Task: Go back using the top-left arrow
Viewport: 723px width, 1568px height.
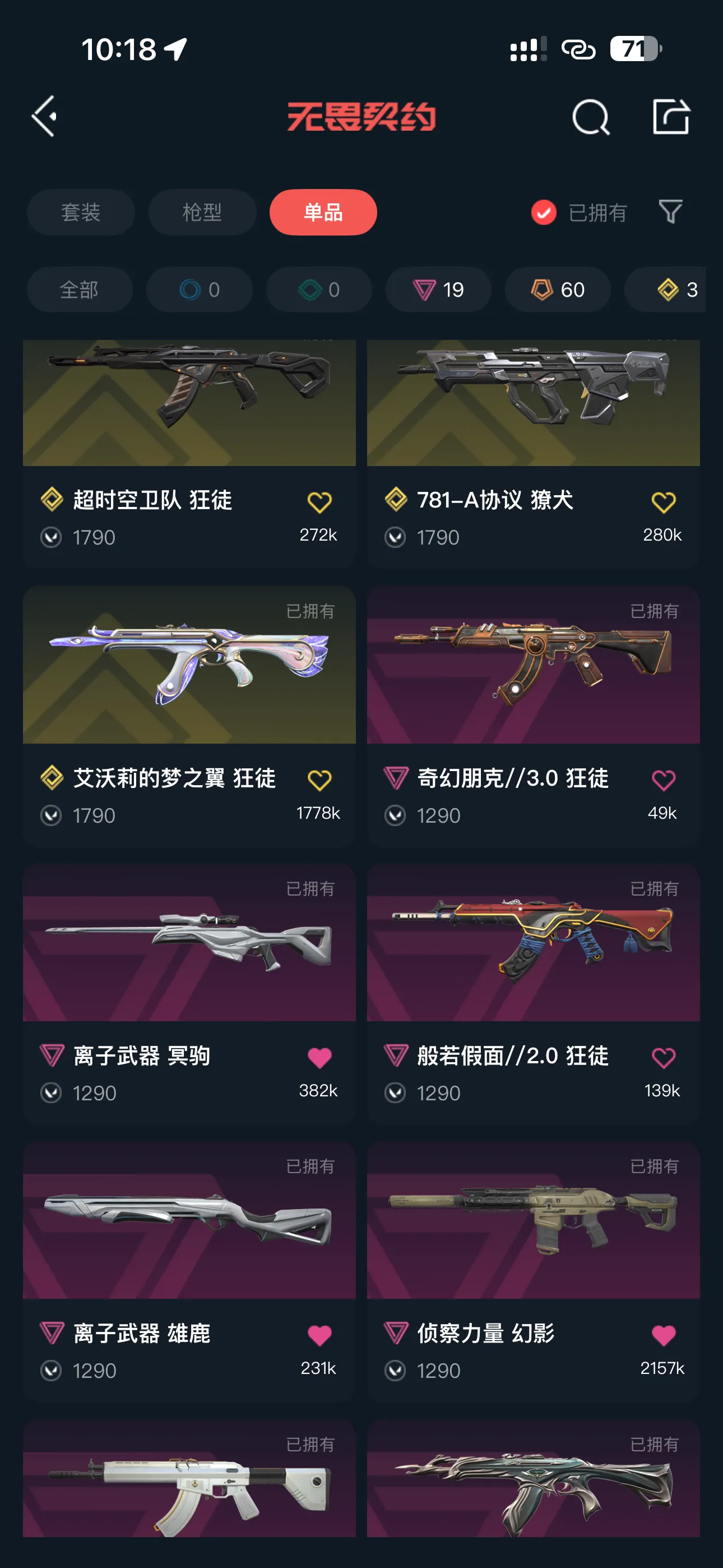Action: pos(44,116)
